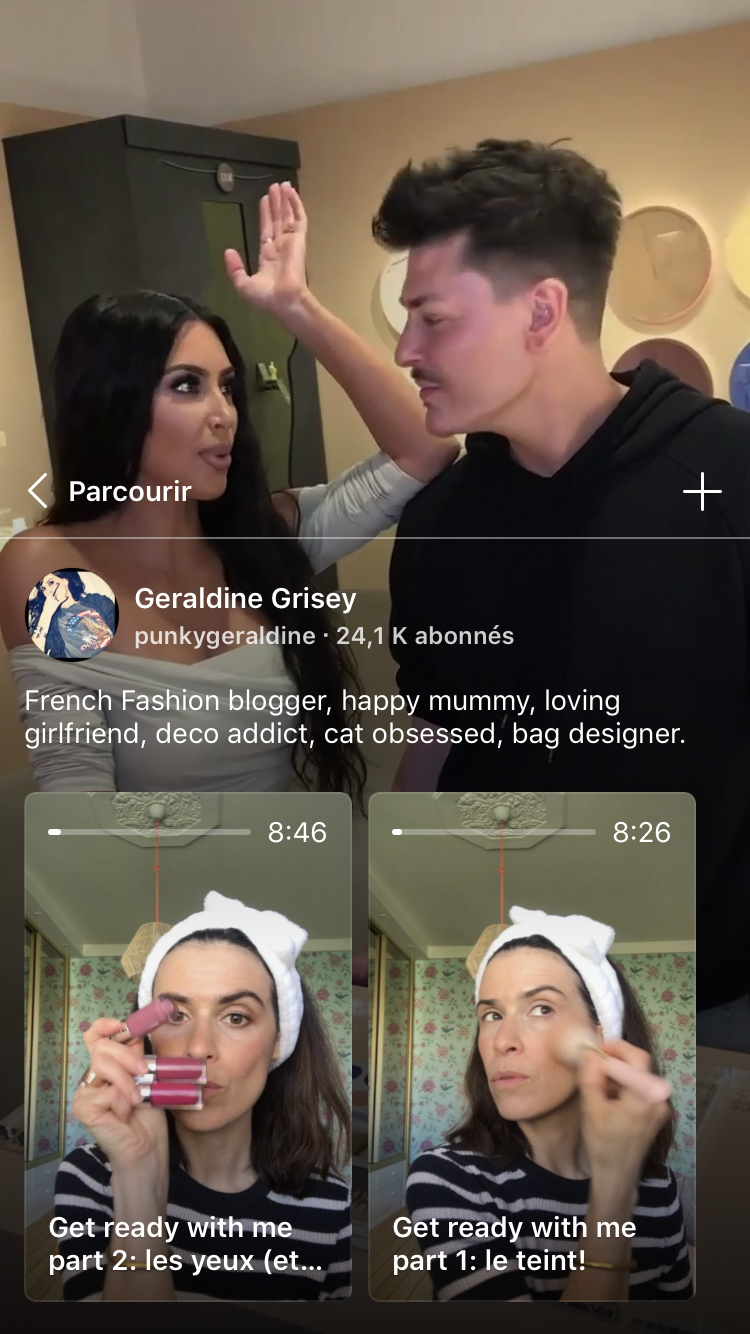This screenshot has height=1334, width=750.
Task: Open Geraldine Grisey's profile picture
Action: point(71,615)
